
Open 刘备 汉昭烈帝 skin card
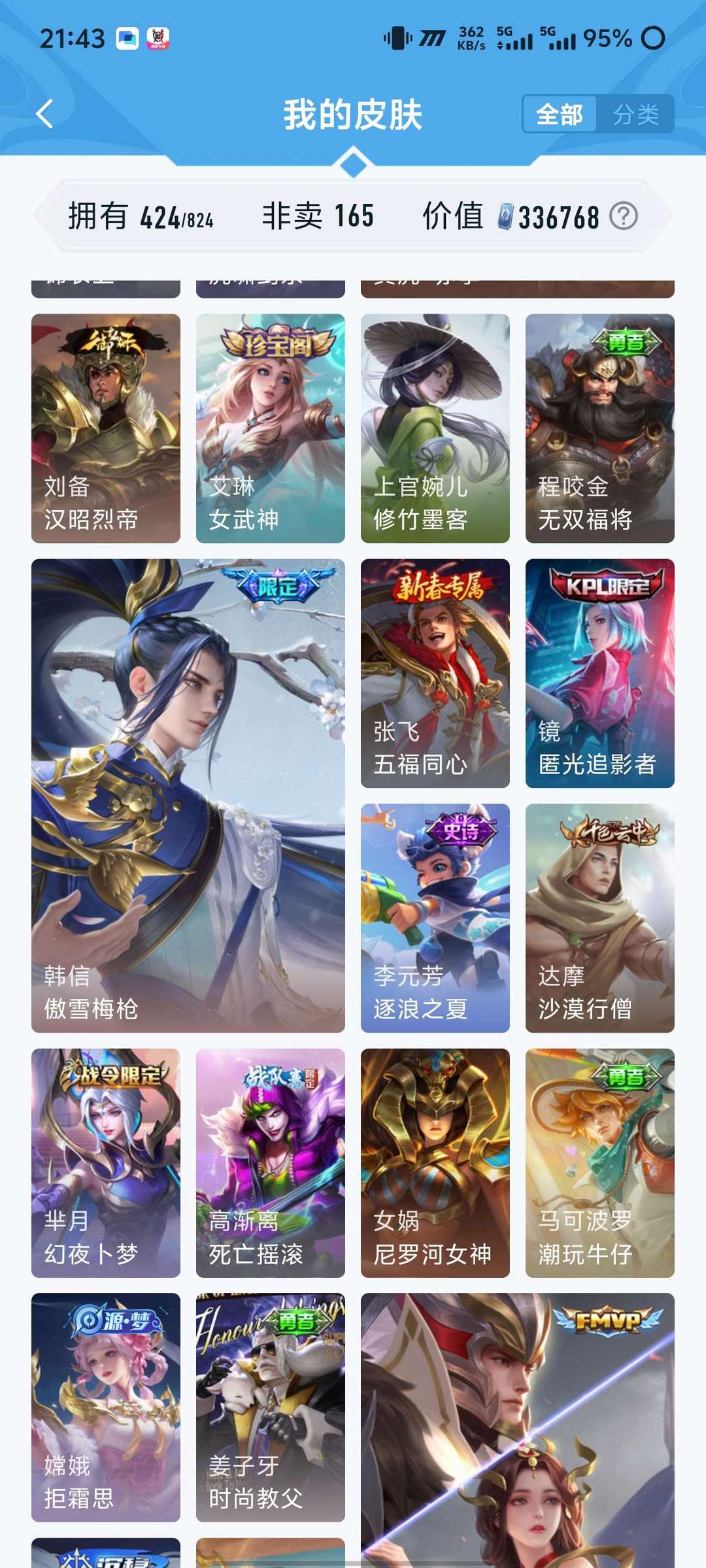pos(106,429)
